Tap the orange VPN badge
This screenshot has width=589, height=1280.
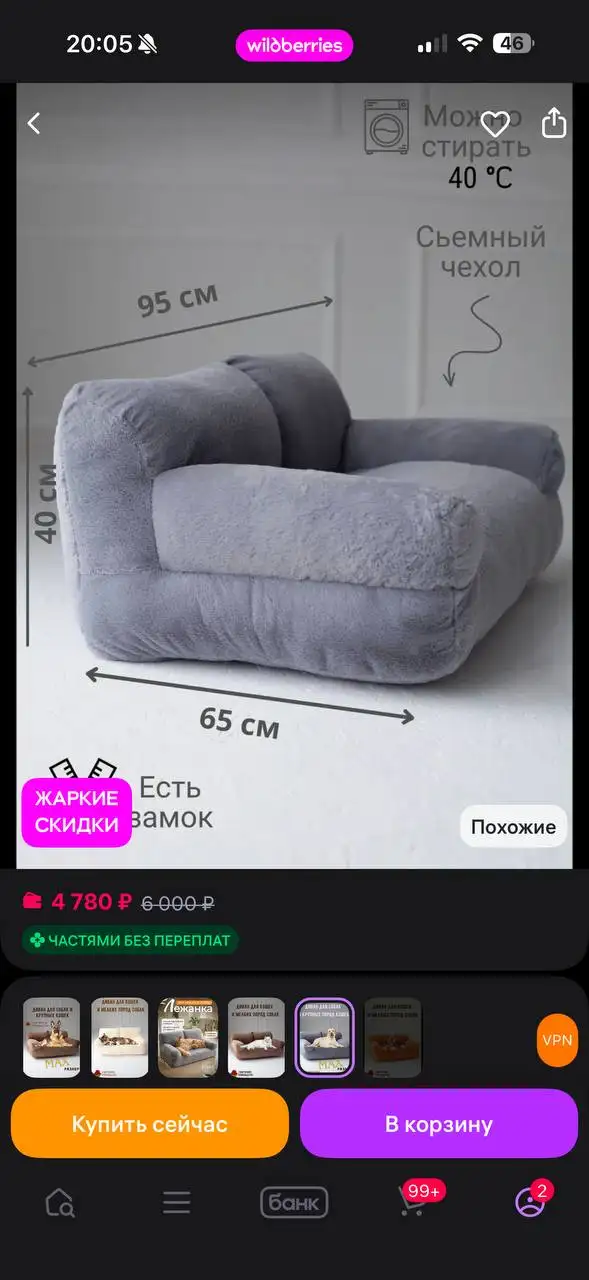point(557,1040)
